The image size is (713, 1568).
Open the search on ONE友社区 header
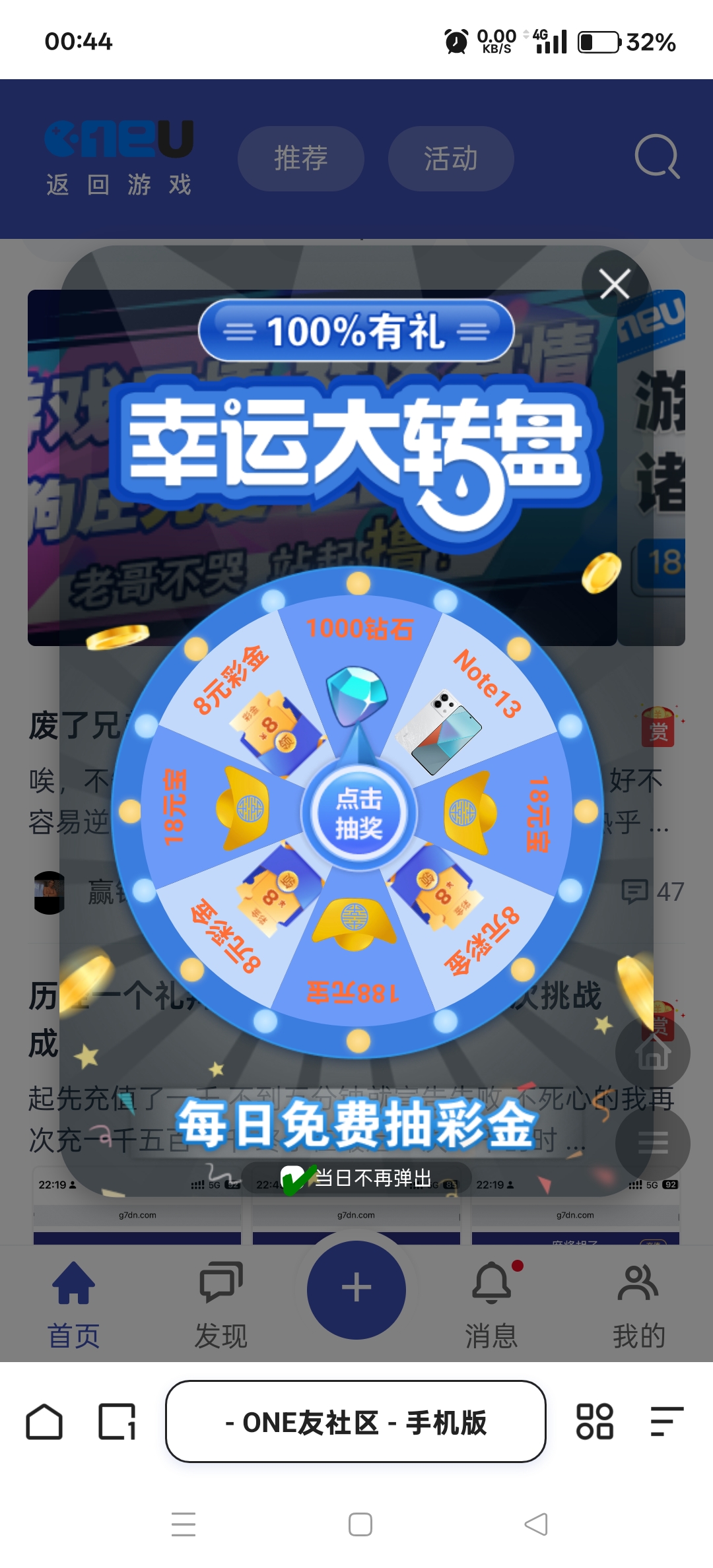coord(657,157)
